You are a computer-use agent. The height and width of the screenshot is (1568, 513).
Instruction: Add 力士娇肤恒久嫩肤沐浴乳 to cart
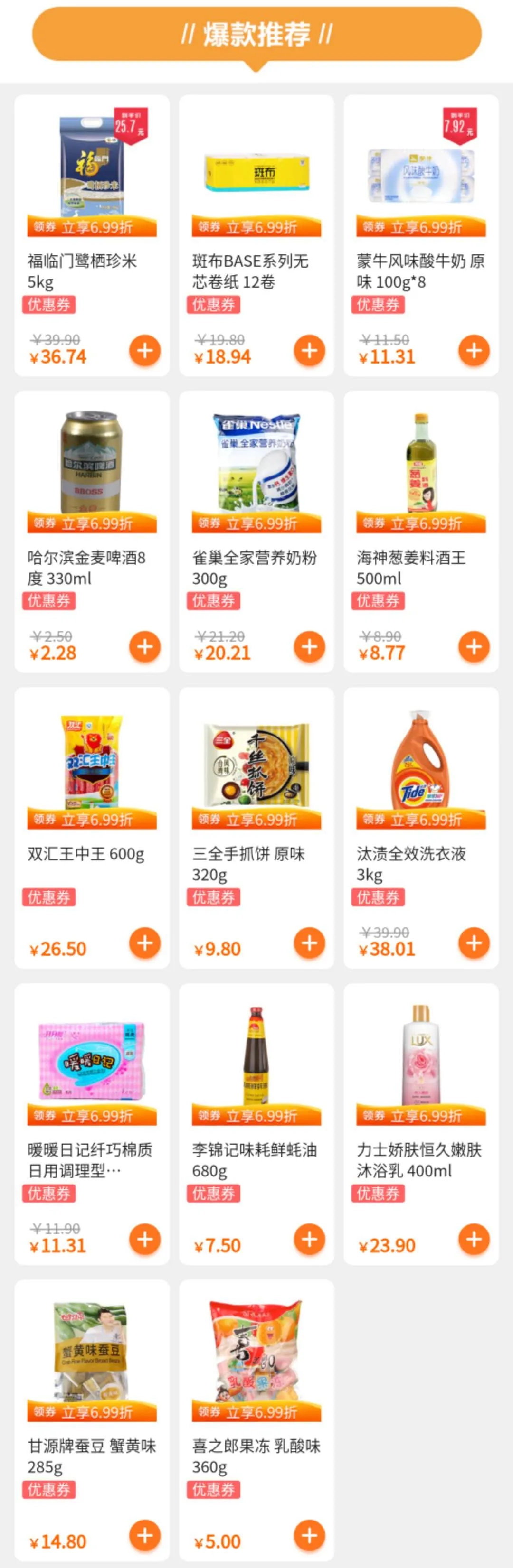pos(474,1239)
